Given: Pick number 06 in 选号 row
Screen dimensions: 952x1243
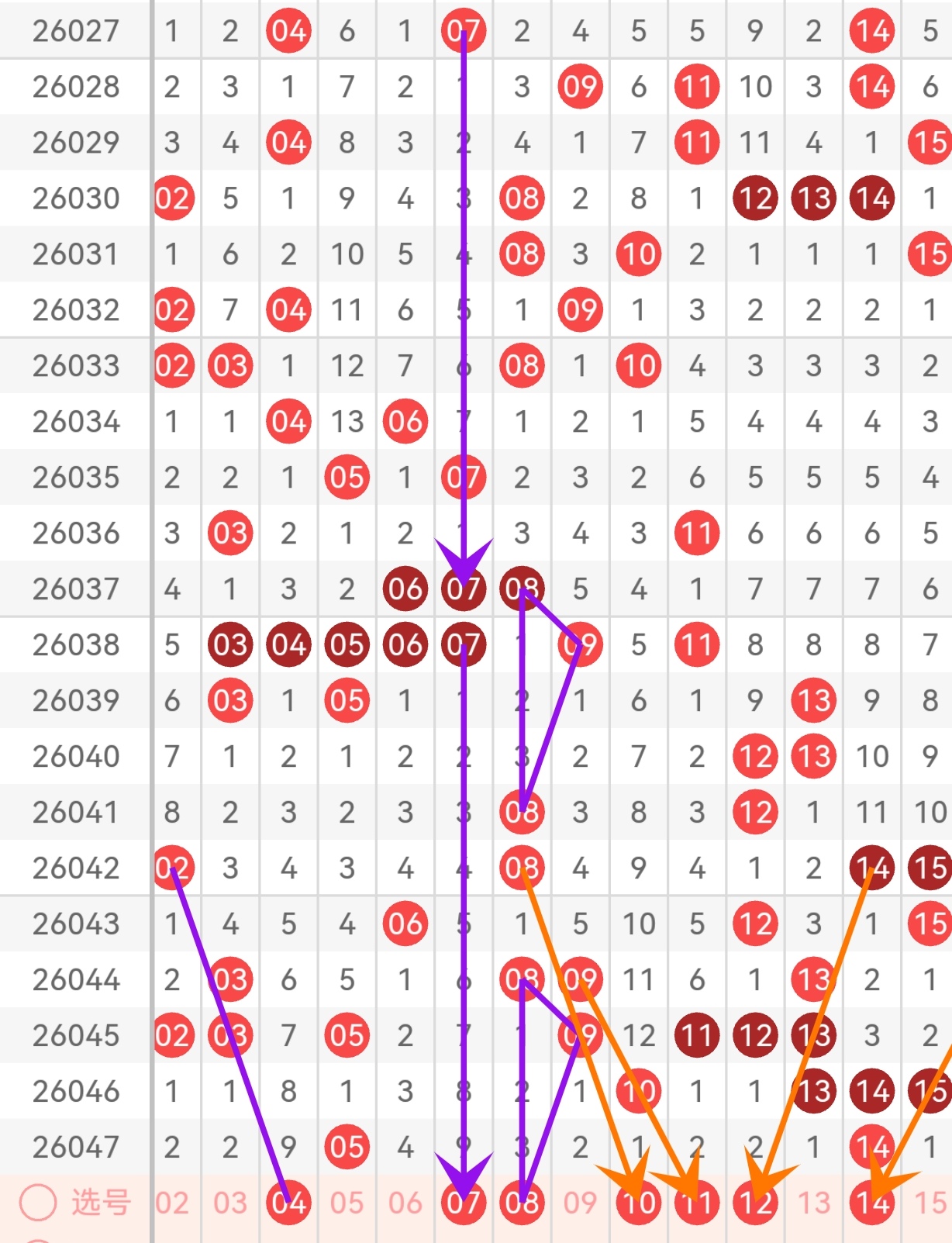Looking at the screenshot, I should 405,1203.
